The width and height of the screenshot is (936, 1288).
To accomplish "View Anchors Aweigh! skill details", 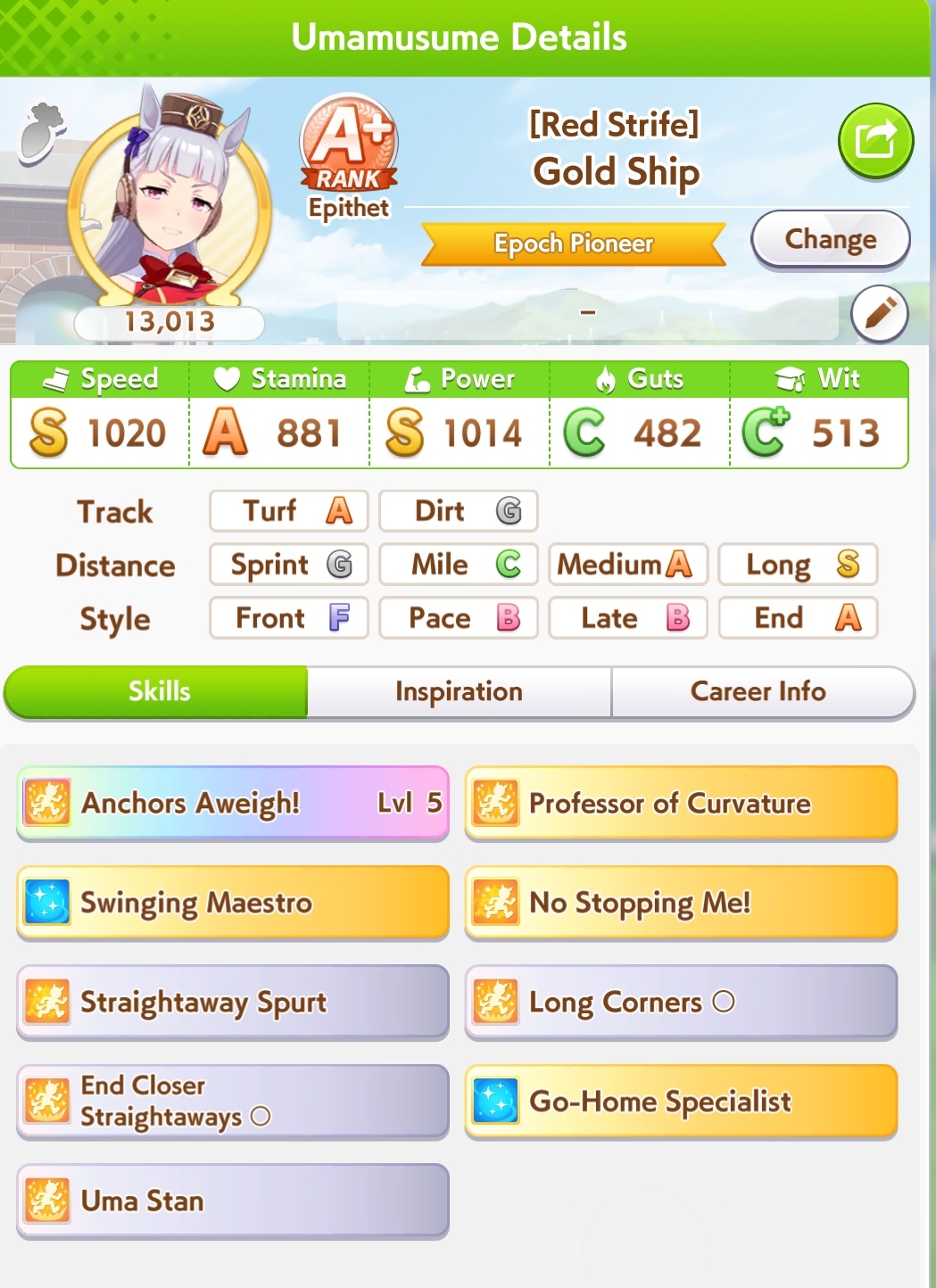I will (233, 803).
